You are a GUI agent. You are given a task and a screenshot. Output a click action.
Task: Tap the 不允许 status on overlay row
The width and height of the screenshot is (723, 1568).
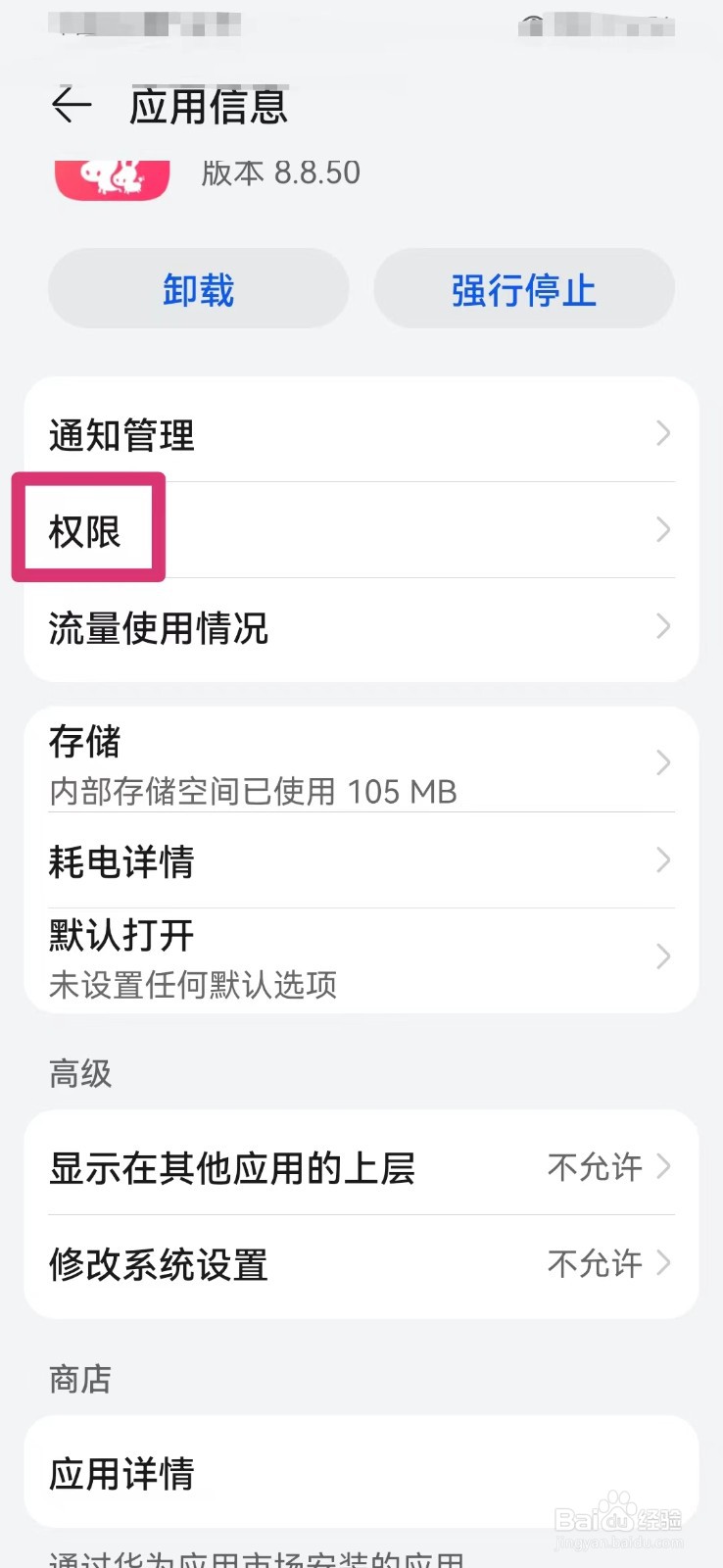coord(594,1168)
